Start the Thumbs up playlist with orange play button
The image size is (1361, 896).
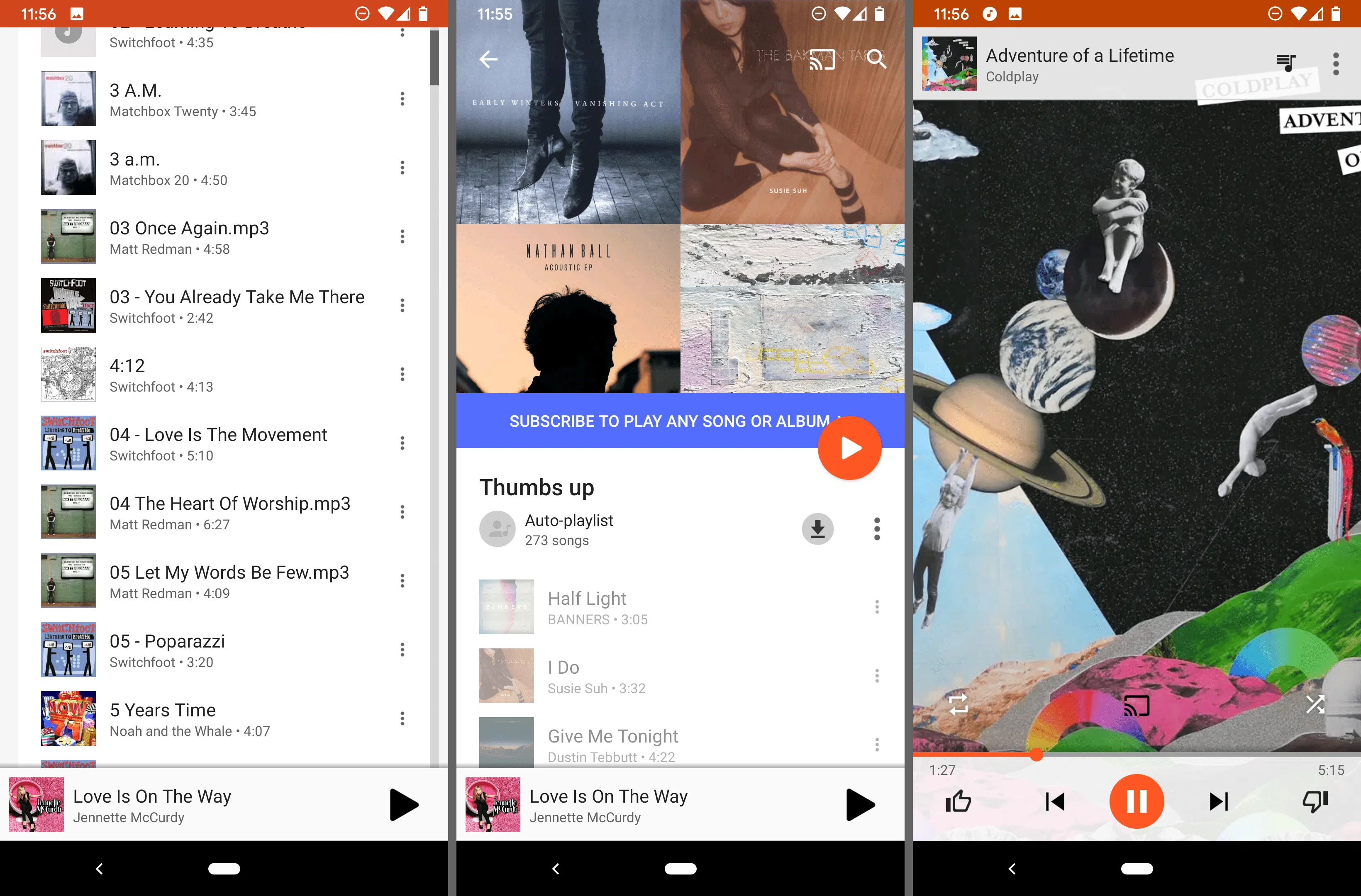click(849, 448)
